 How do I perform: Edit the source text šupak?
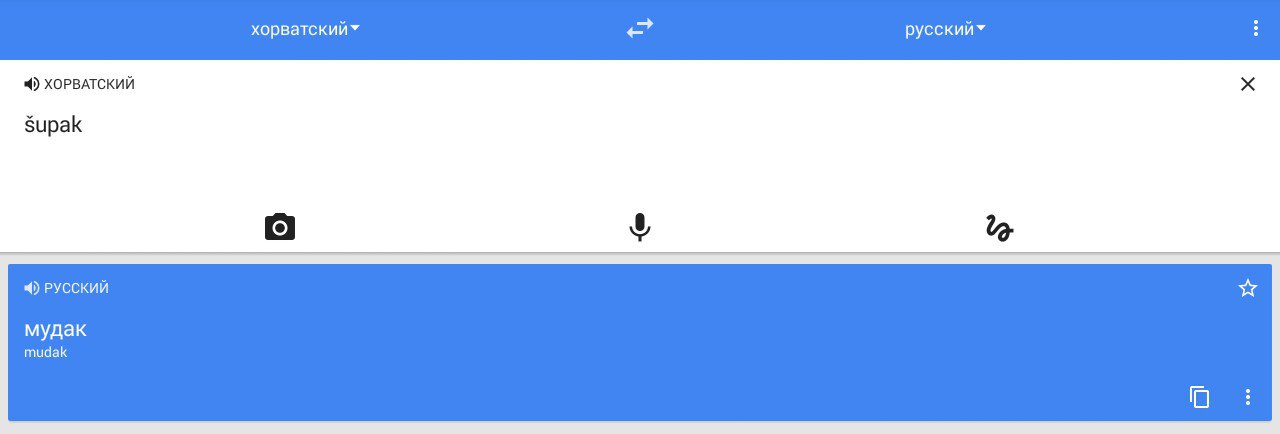tap(54, 126)
